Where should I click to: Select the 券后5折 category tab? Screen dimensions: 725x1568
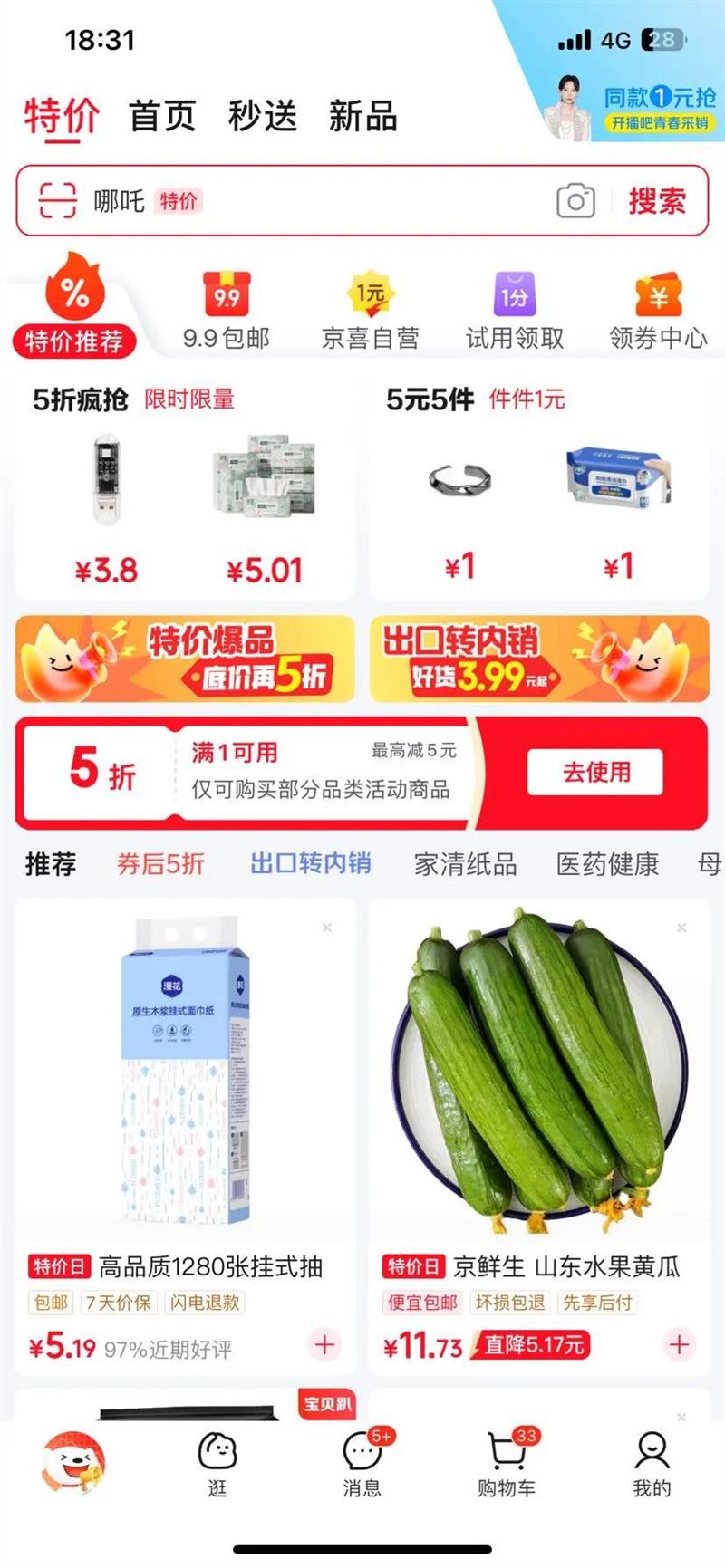tap(160, 863)
